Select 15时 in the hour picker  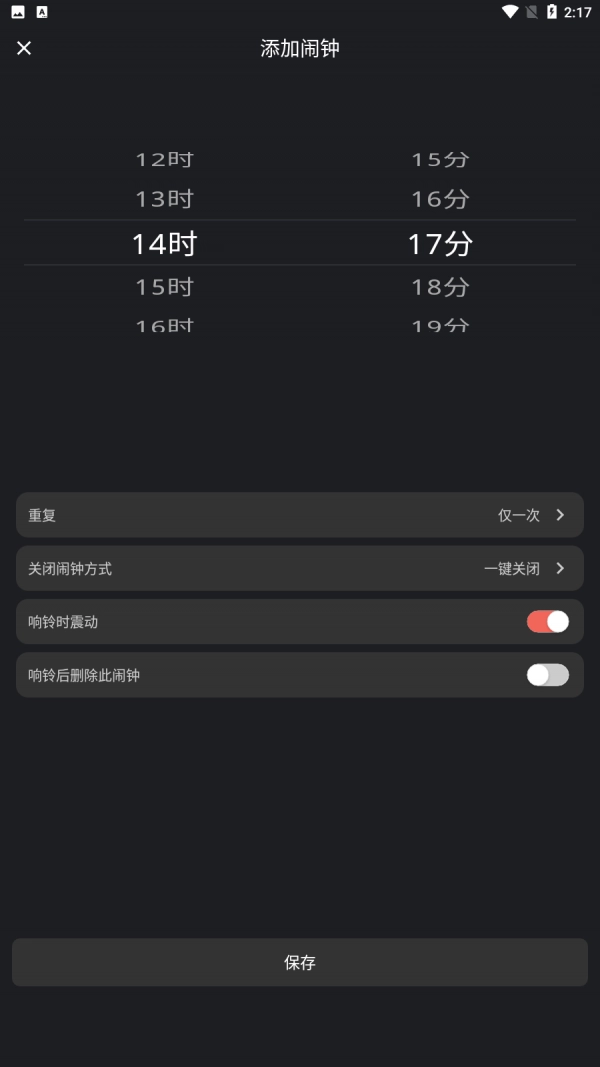point(164,287)
